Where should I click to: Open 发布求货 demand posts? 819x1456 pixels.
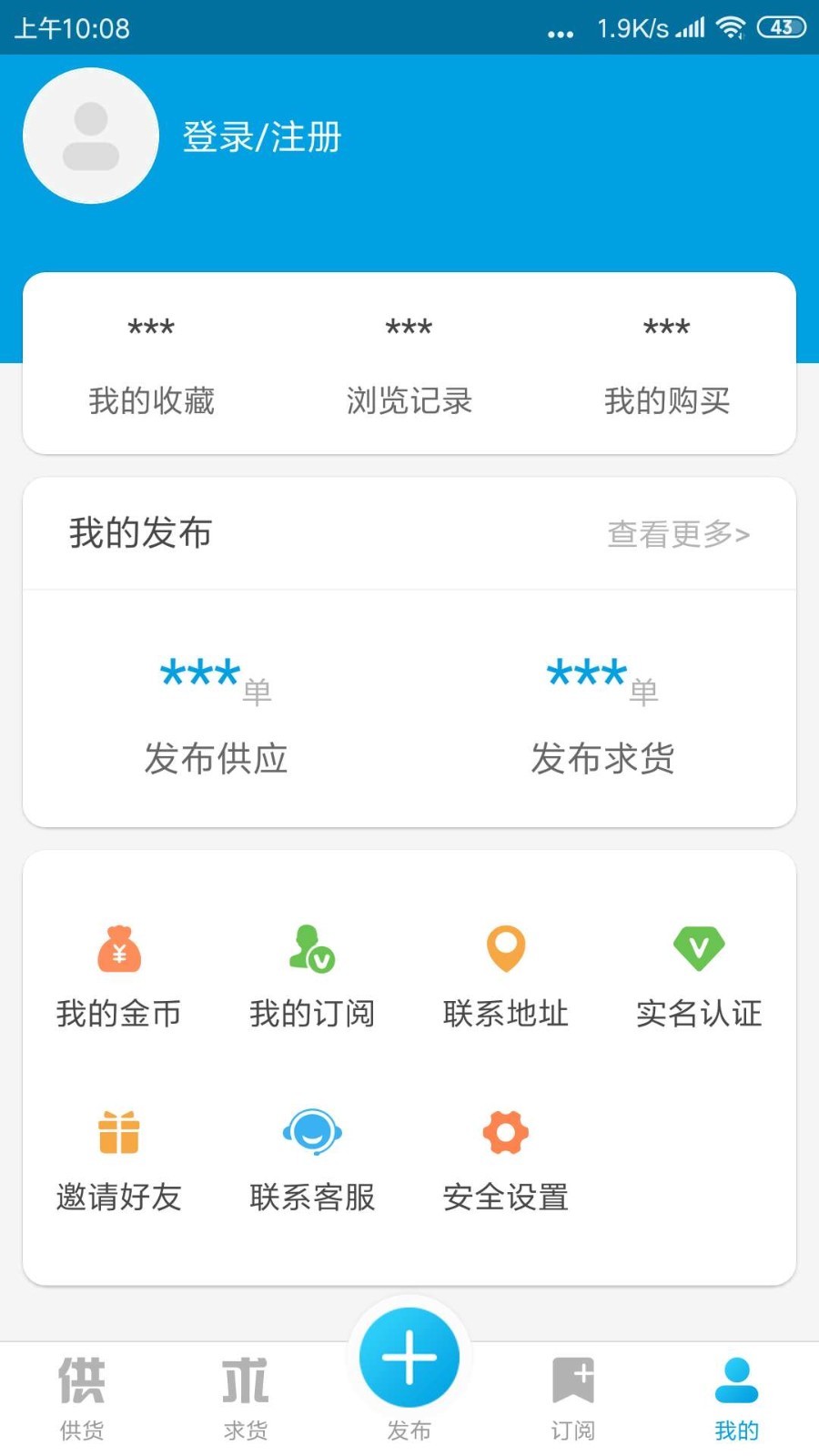(602, 716)
